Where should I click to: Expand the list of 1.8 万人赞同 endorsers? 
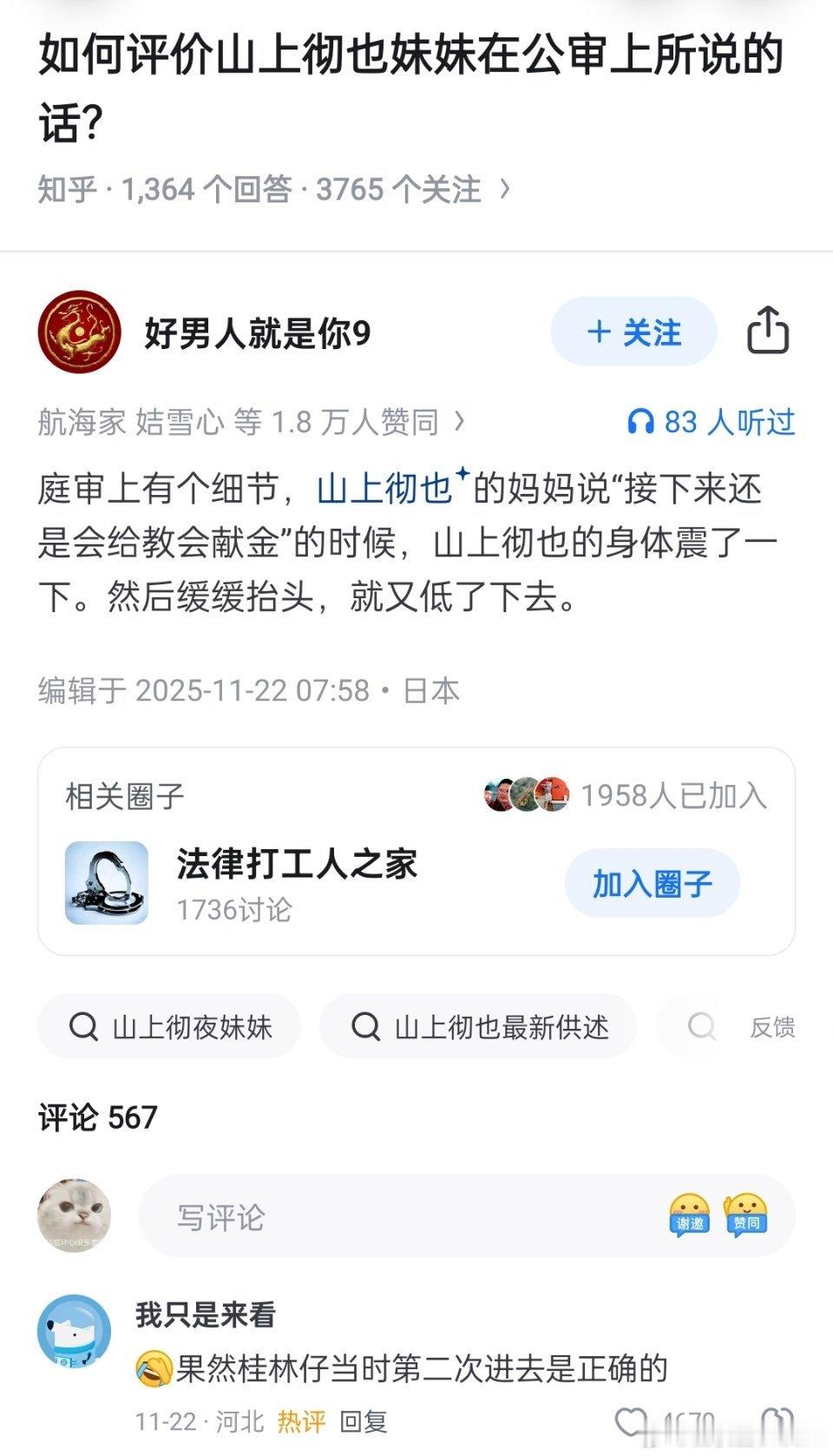click(458, 423)
